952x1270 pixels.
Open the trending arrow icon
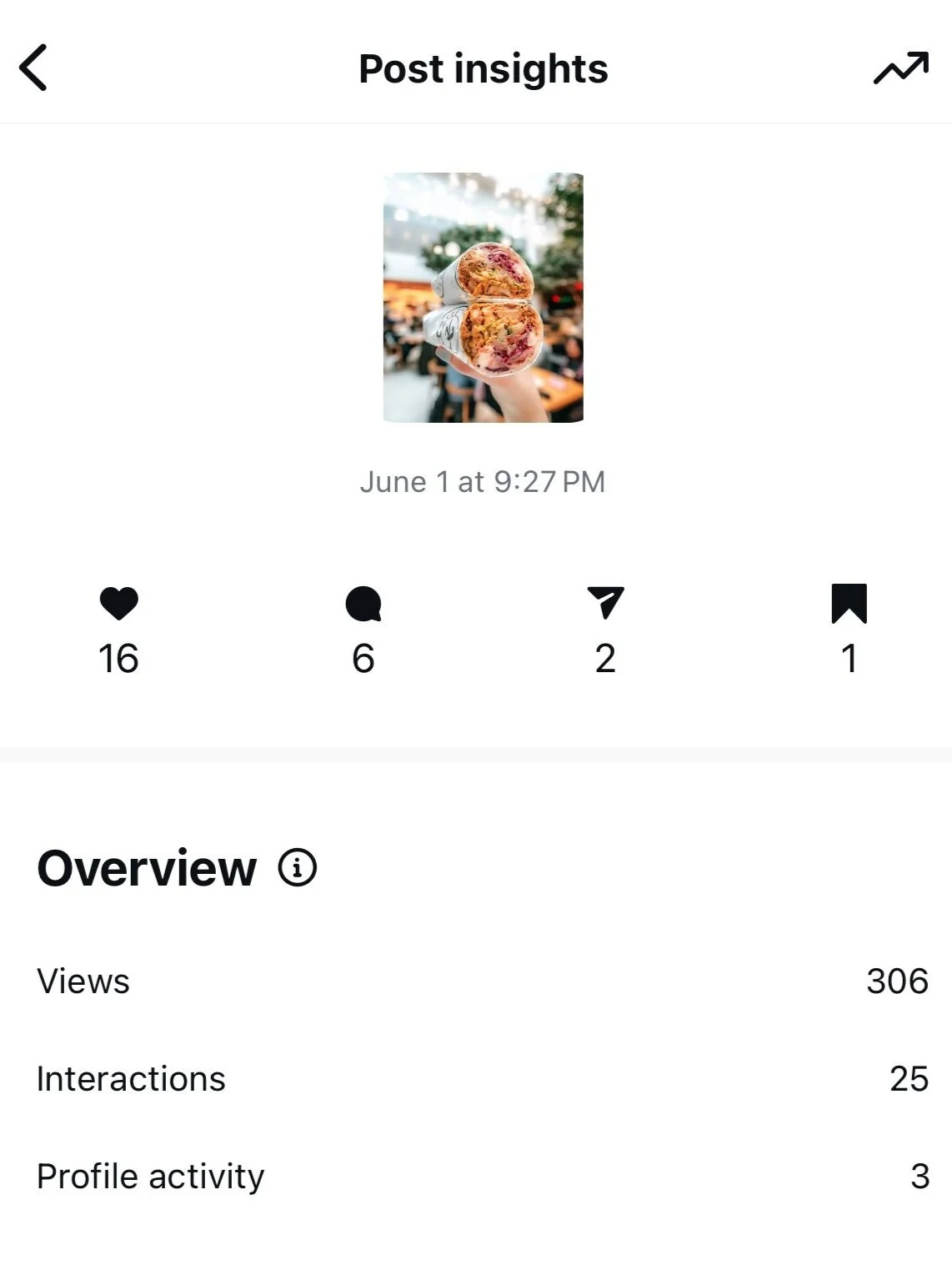[x=900, y=68]
